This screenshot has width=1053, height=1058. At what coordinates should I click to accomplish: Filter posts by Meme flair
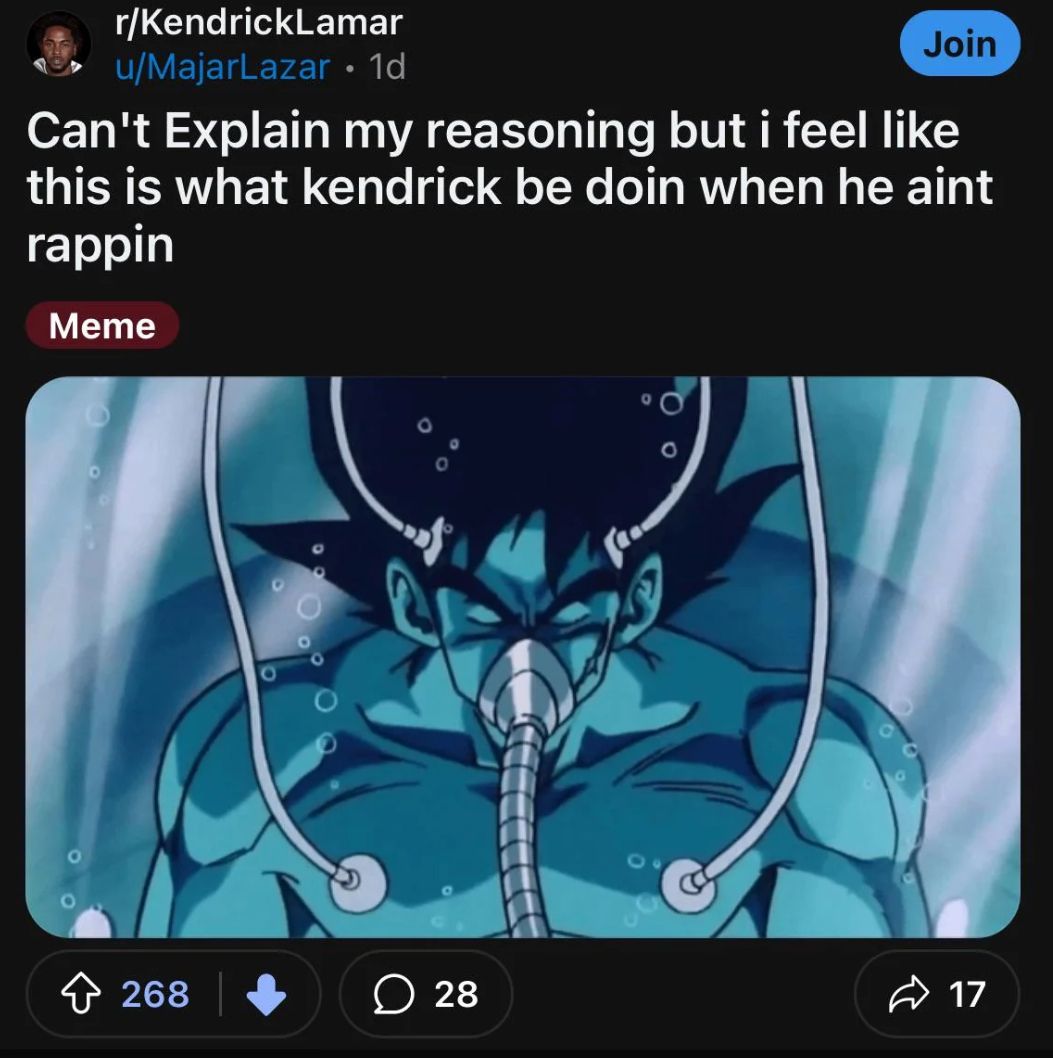point(102,326)
